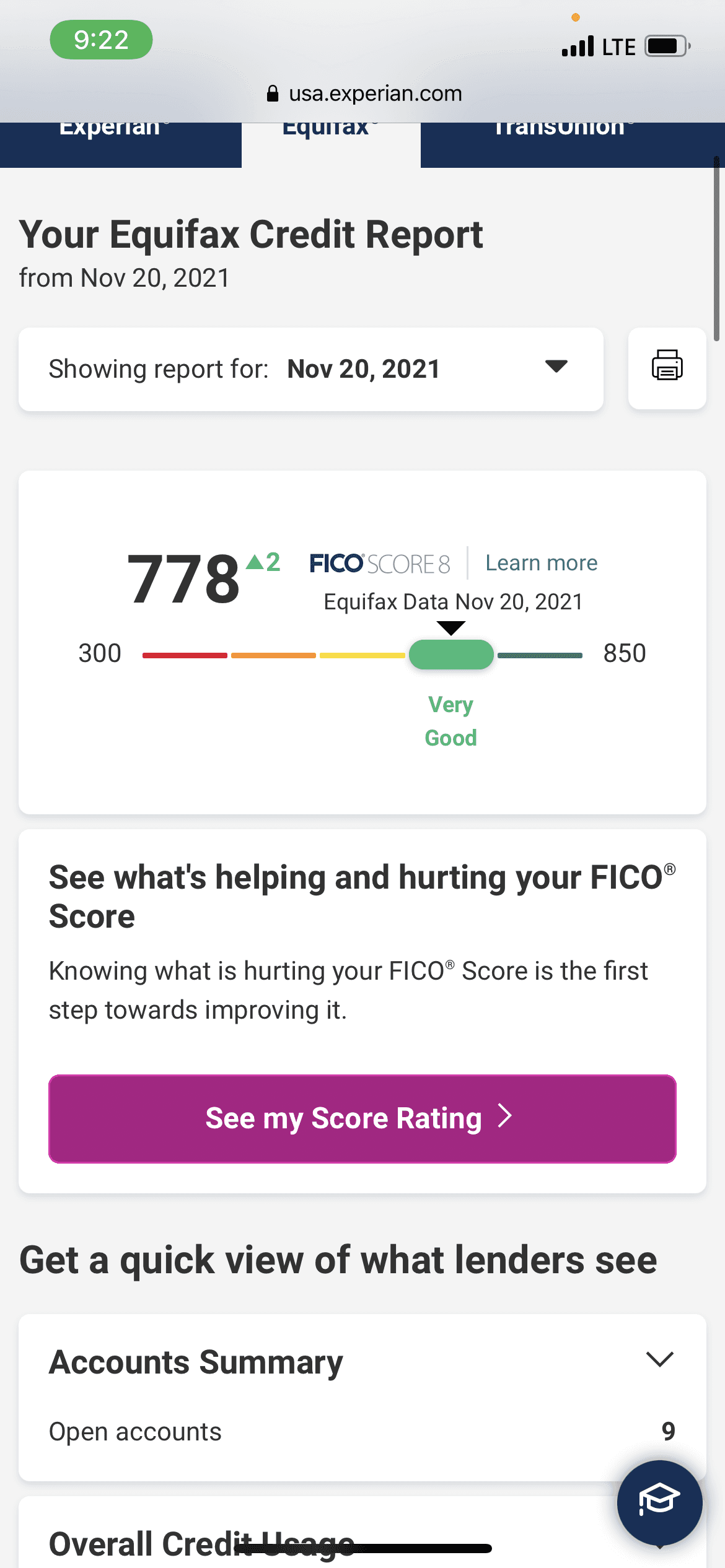The width and height of the screenshot is (725, 1568).
Task: Select the Equifax tab
Action: click(331, 144)
